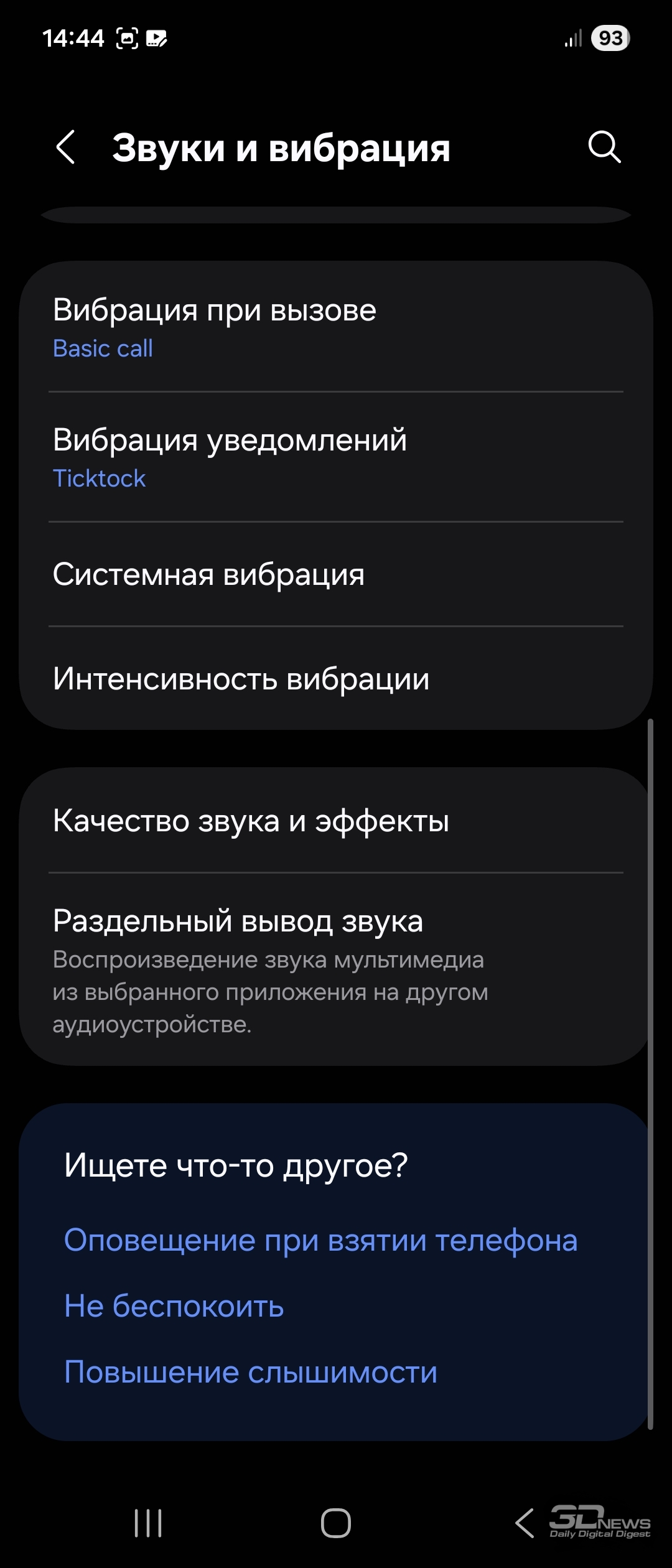The height and width of the screenshot is (1568, 672).
Task: Open Интенсивность вибрации
Action: (336, 678)
